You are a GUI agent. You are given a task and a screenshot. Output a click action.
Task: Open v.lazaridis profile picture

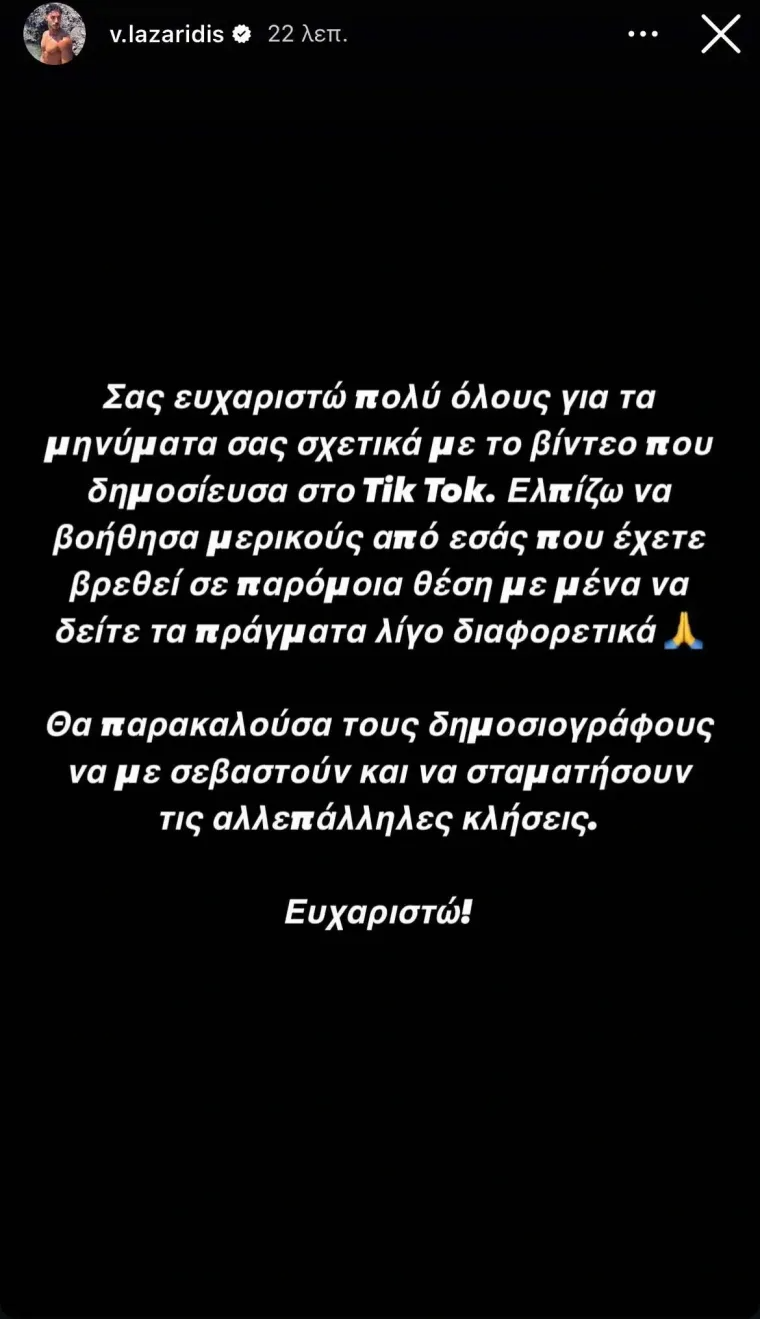tap(54, 34)
